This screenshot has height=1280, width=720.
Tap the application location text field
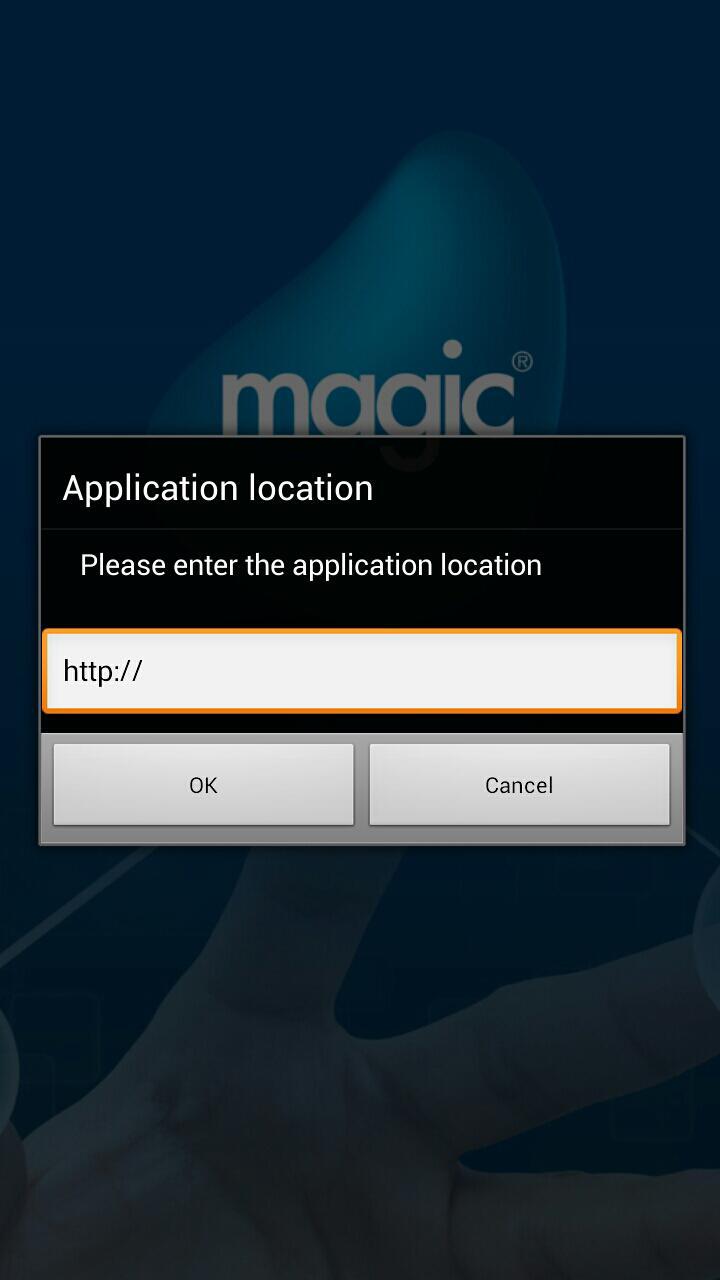coord(361,670)
